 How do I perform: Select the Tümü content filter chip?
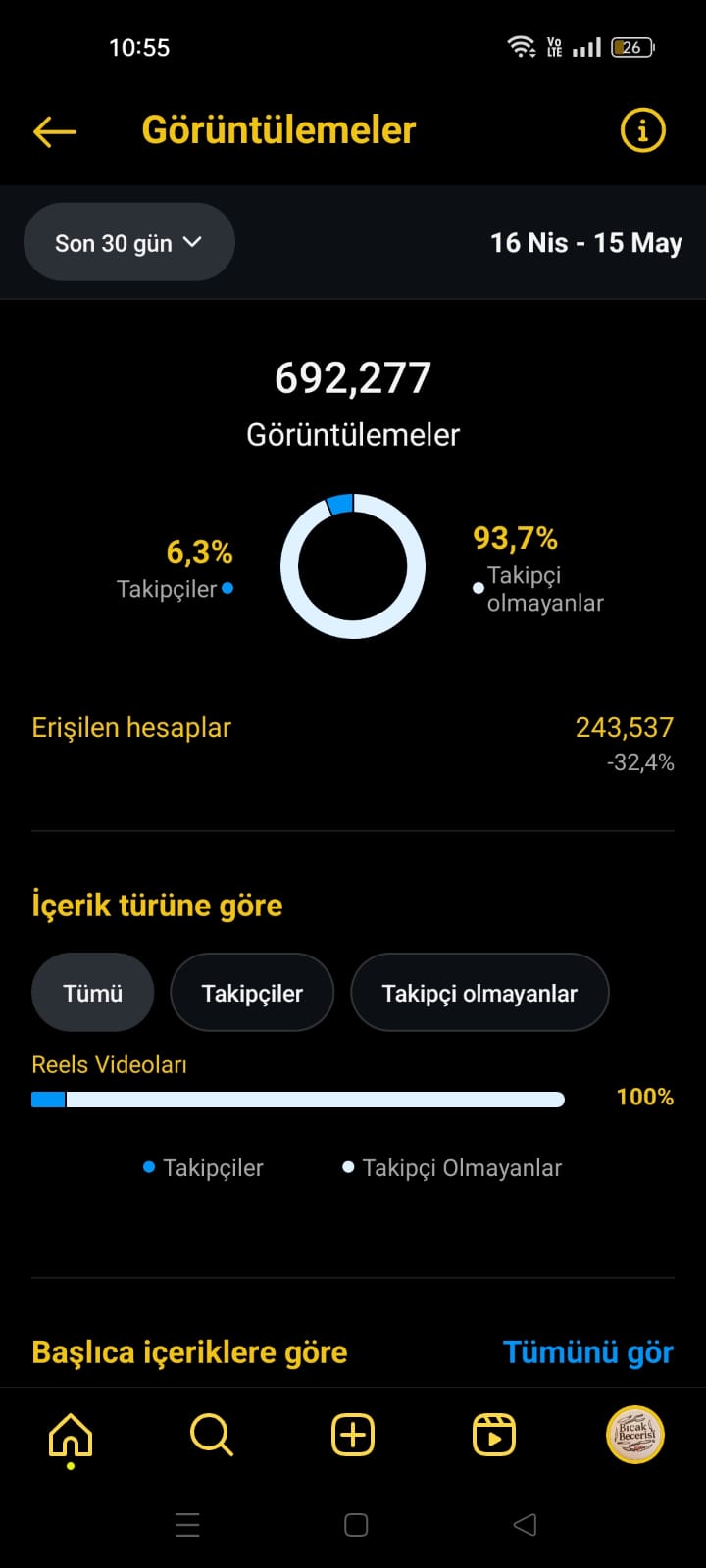[93, 993]
